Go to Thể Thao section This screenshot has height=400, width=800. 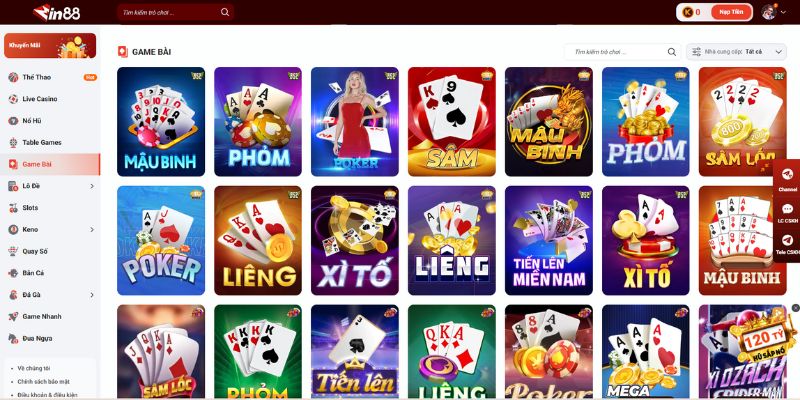click(x=37, y=77)
